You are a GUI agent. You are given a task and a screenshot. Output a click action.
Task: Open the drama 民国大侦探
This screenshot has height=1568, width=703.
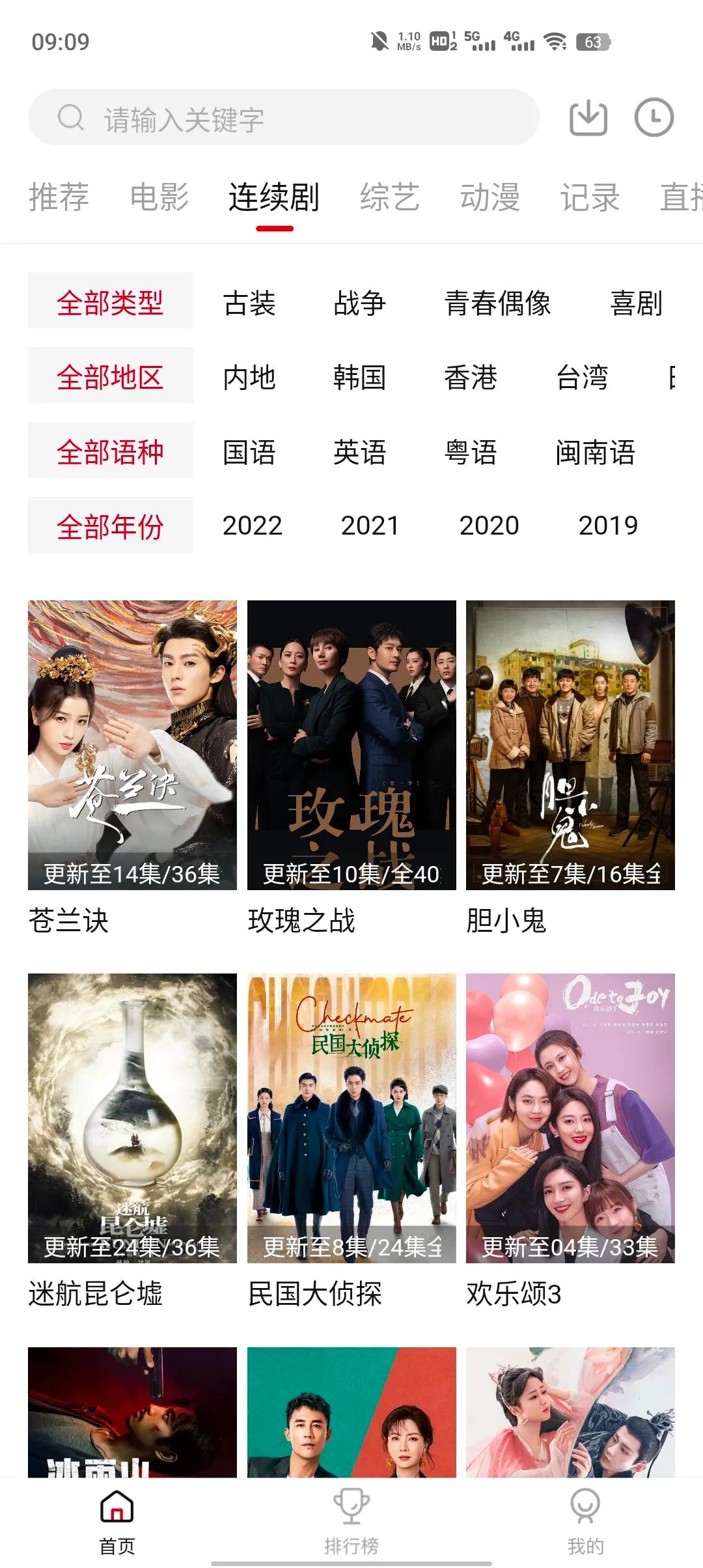pyautogui.click(x=351, y=1118)
